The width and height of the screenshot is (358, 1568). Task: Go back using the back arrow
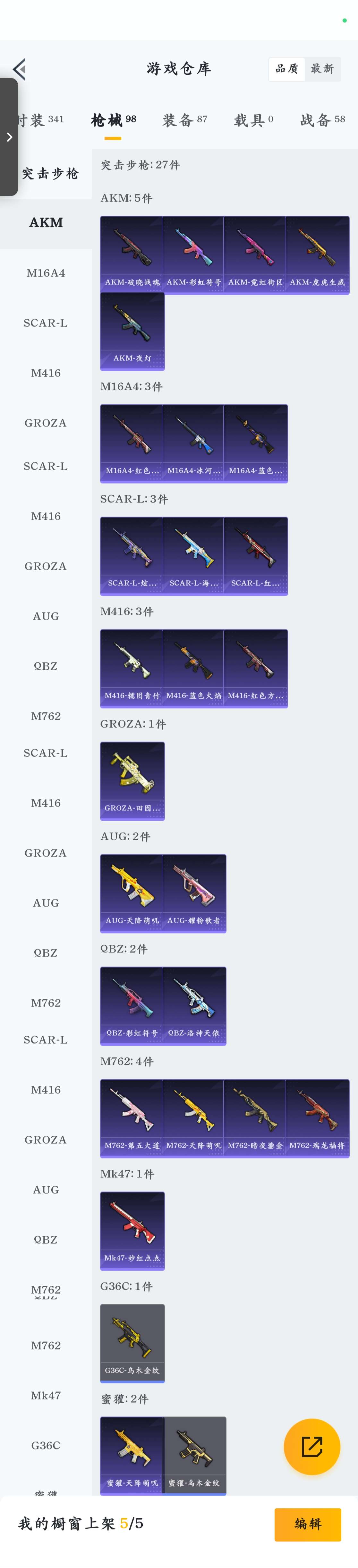[x=20, y=69]
